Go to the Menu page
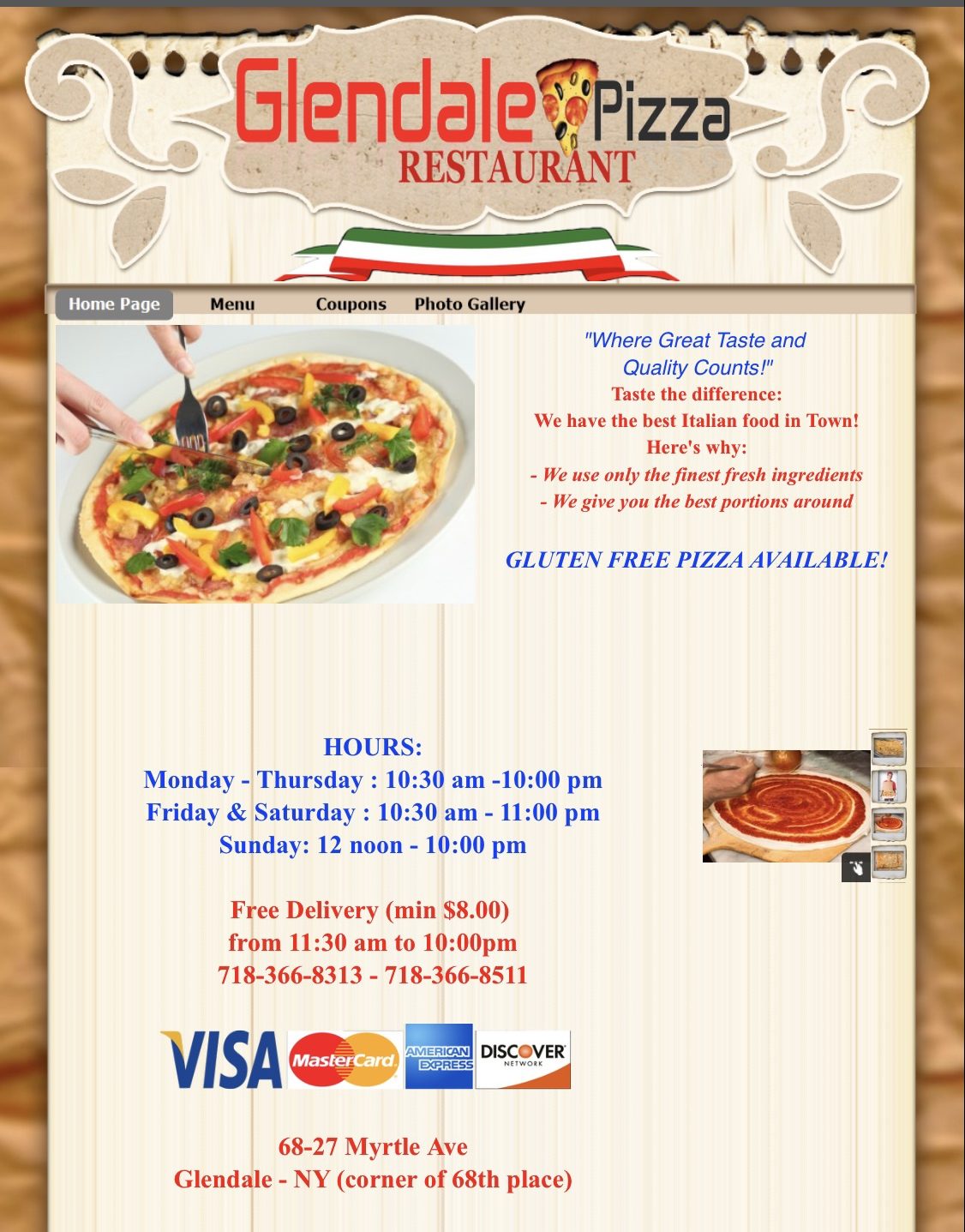 click(x=232, y=304)
